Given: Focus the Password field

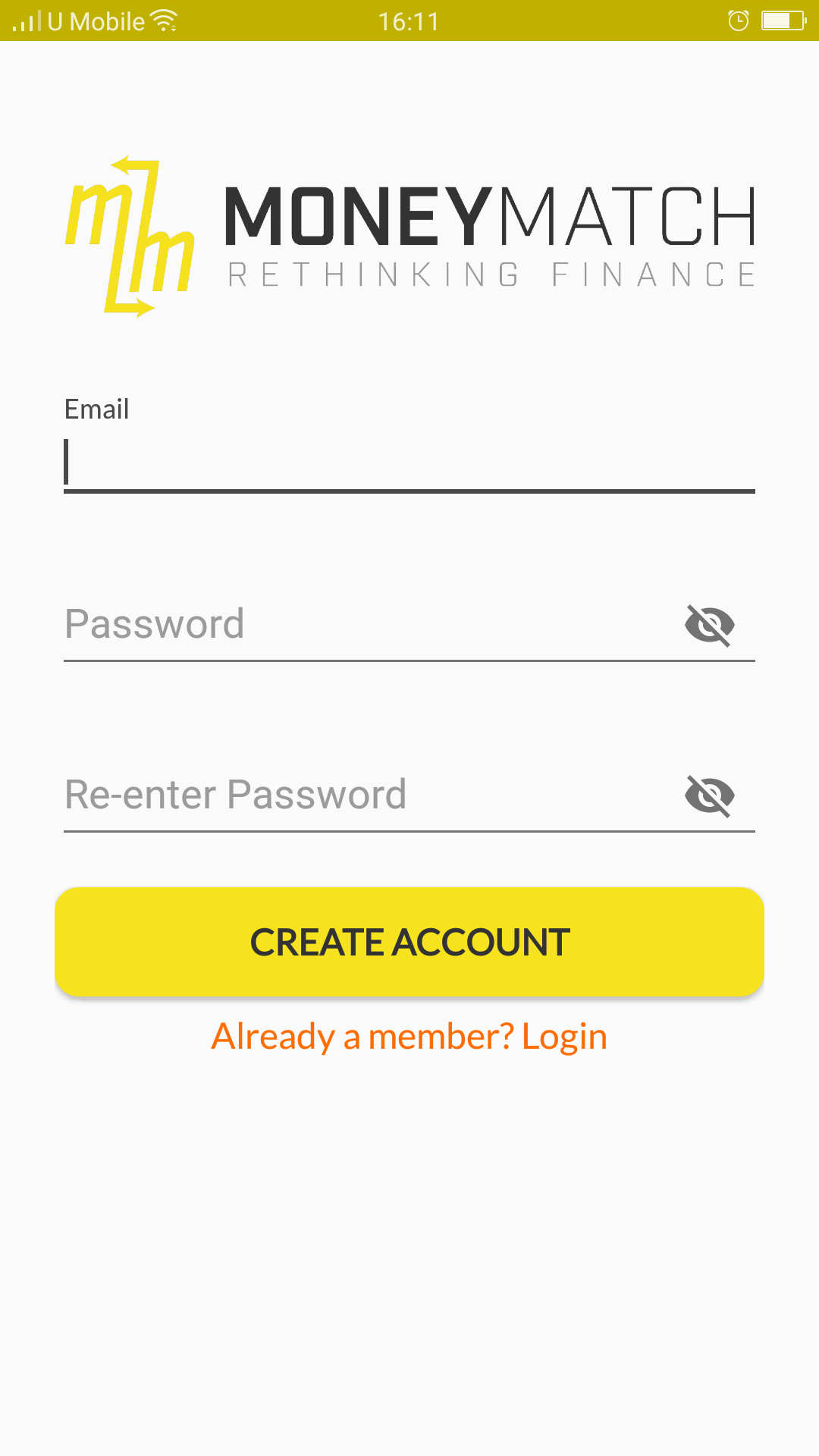Looking at the screenshot, I should tap(372, 625).
